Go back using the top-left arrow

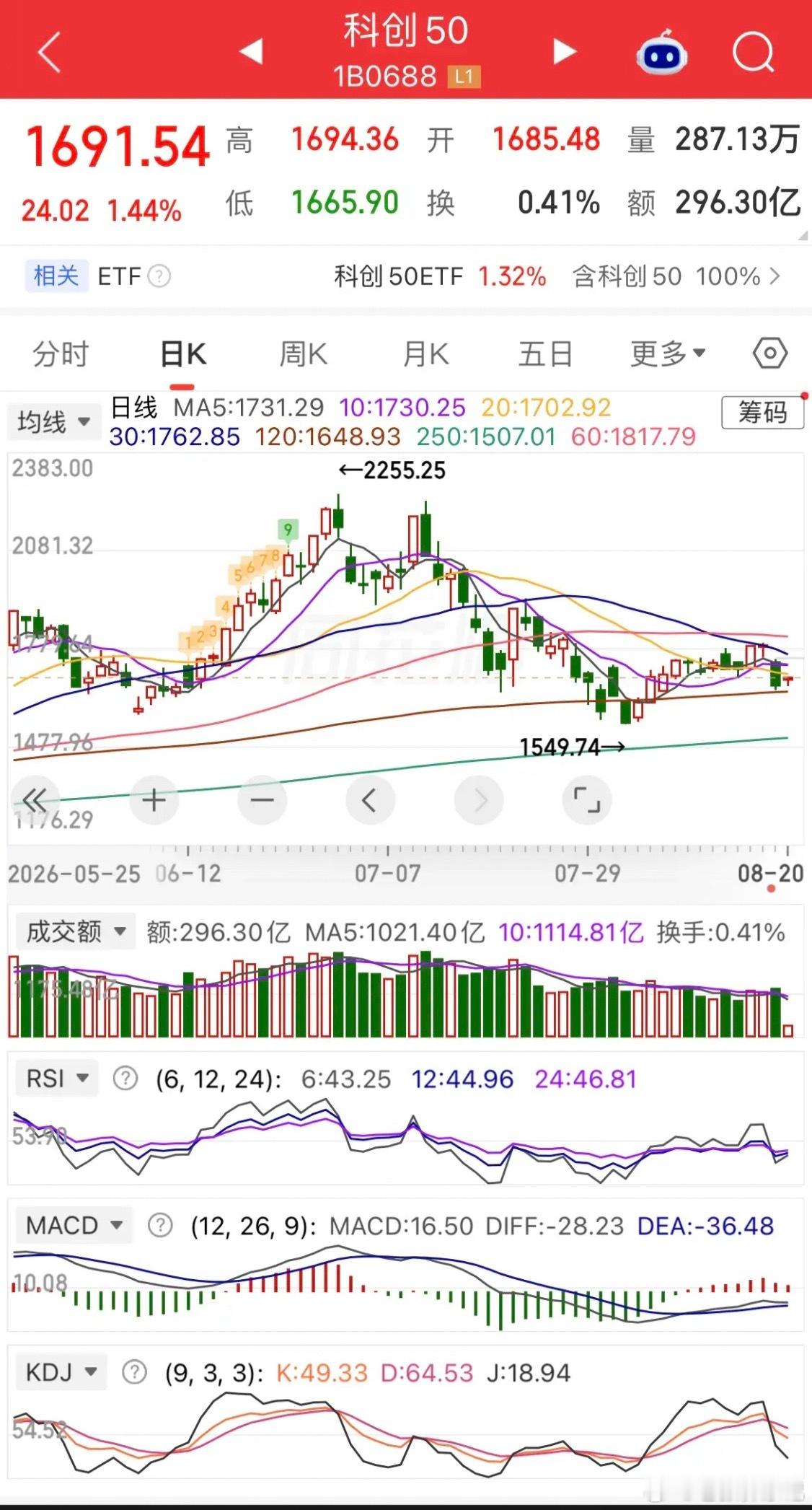pos(50,53)
